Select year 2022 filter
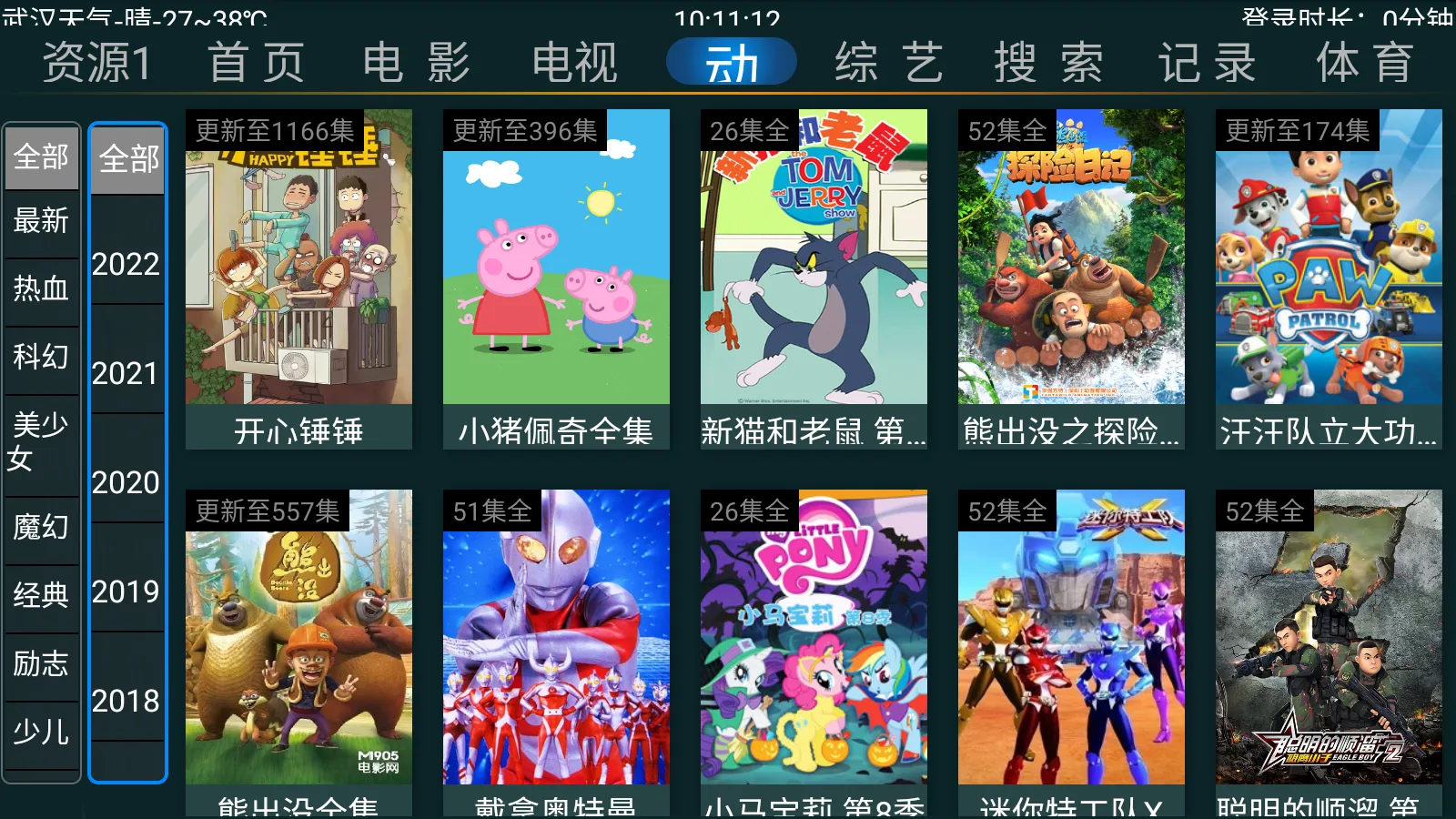Viewport: 1456px width, 819px height. [126, 265]
